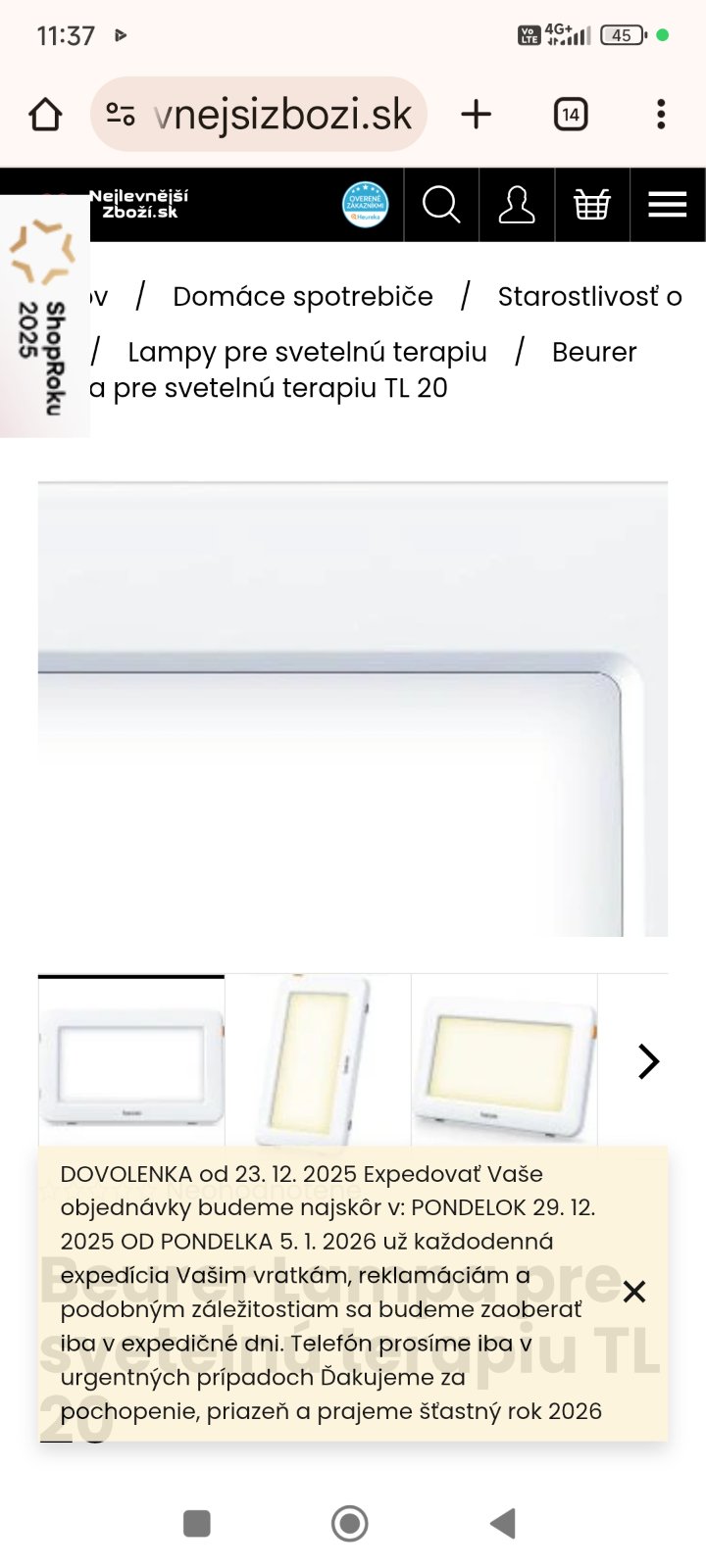This screenshot has width=706, height=1568.
Task: Open the hamburger navigation menu
Action: (668, 205)
